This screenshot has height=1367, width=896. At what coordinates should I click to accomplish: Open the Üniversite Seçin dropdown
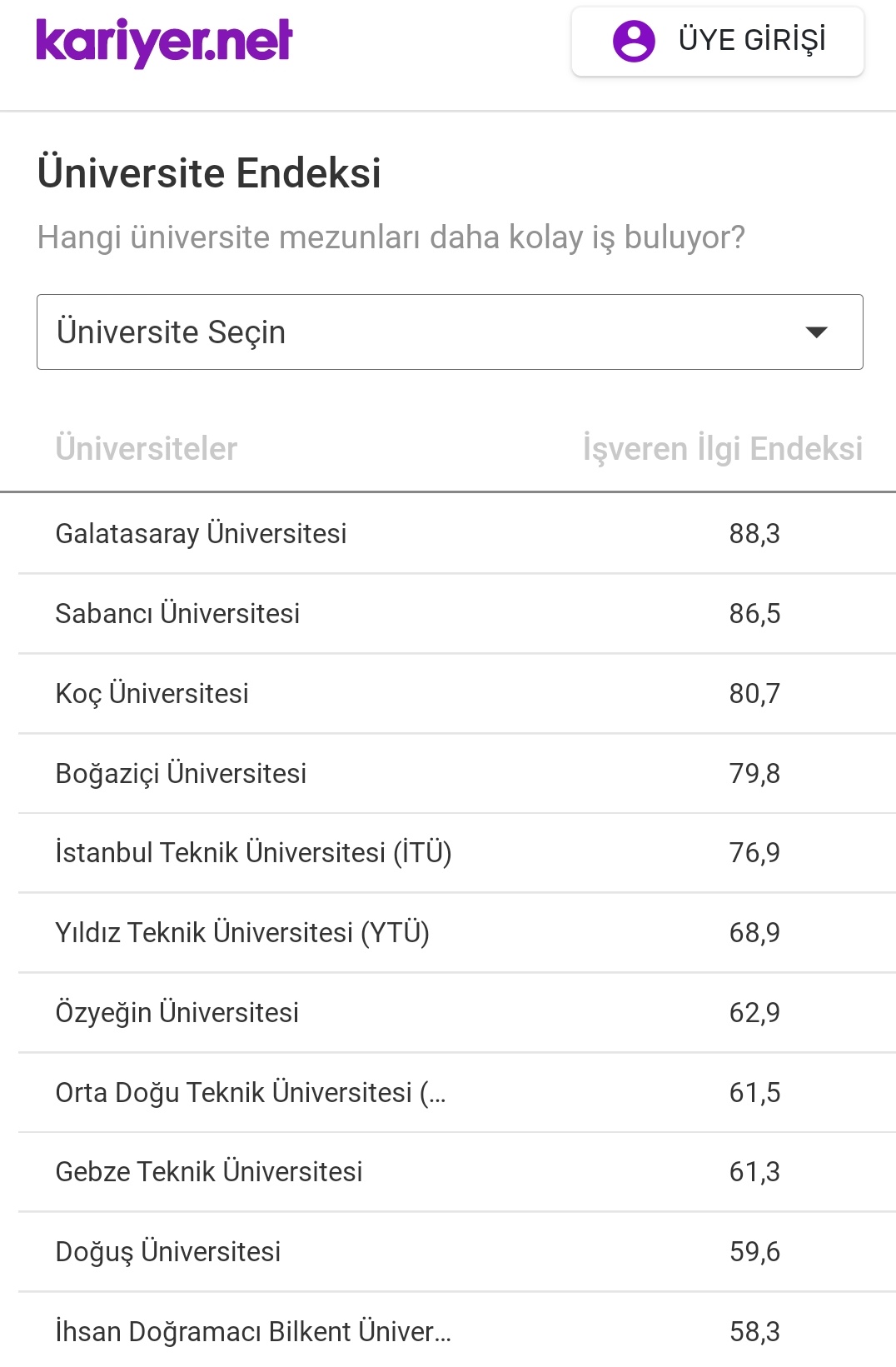tap(450, 332)
